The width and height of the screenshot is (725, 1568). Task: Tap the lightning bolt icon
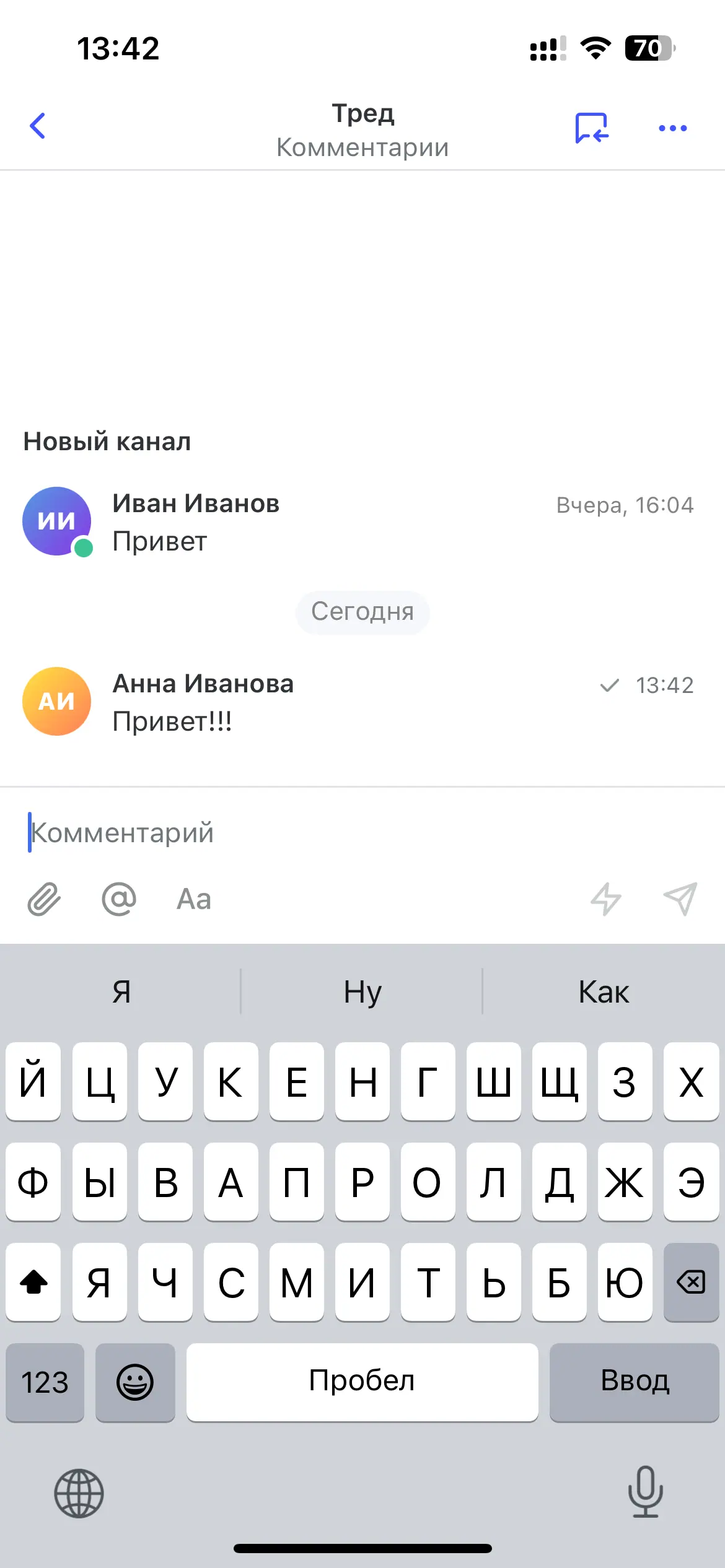pyautogui.click(x=605, y=899)
